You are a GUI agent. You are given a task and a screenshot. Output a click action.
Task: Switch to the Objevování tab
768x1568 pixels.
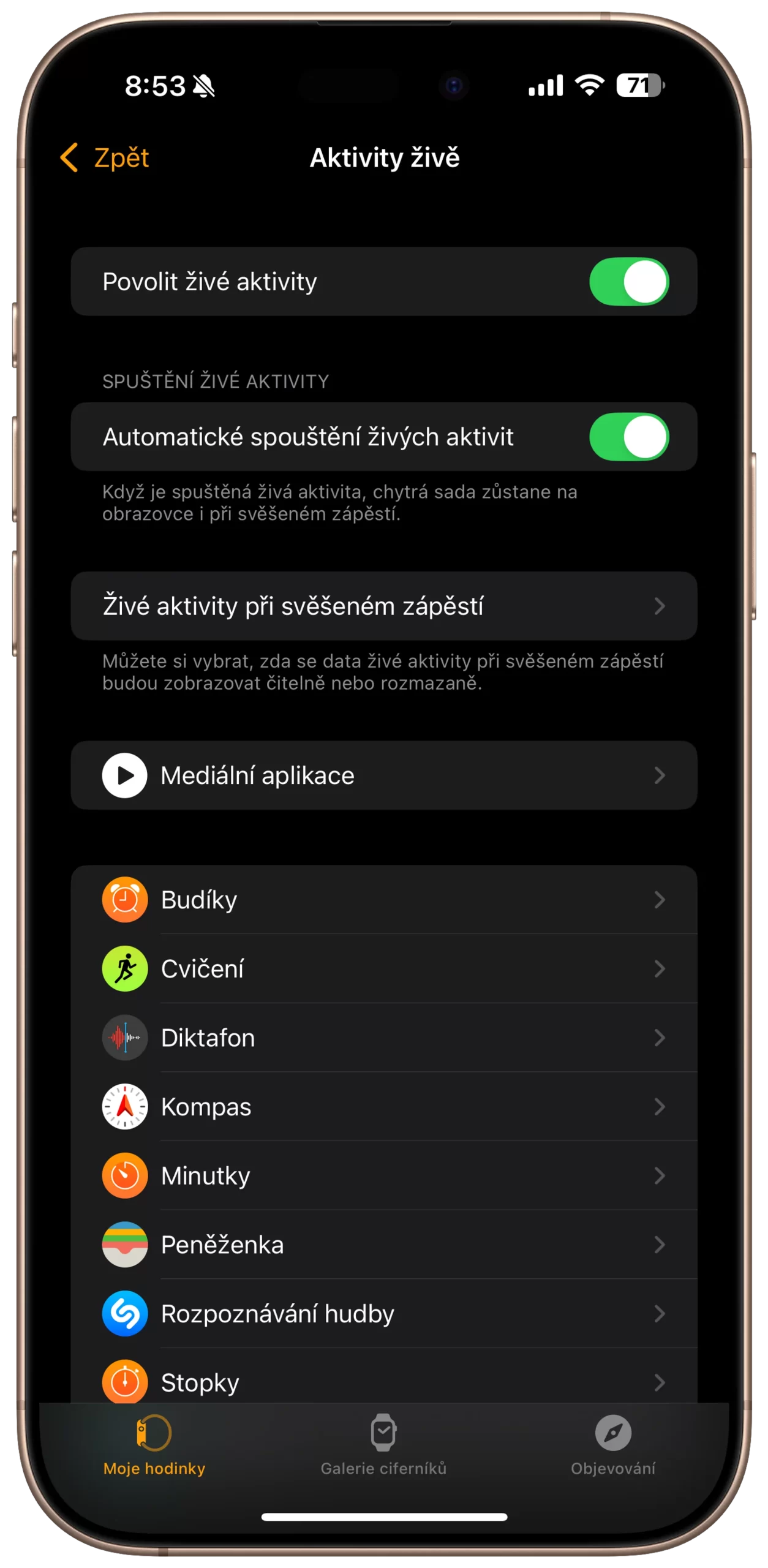click(613, 1444)
